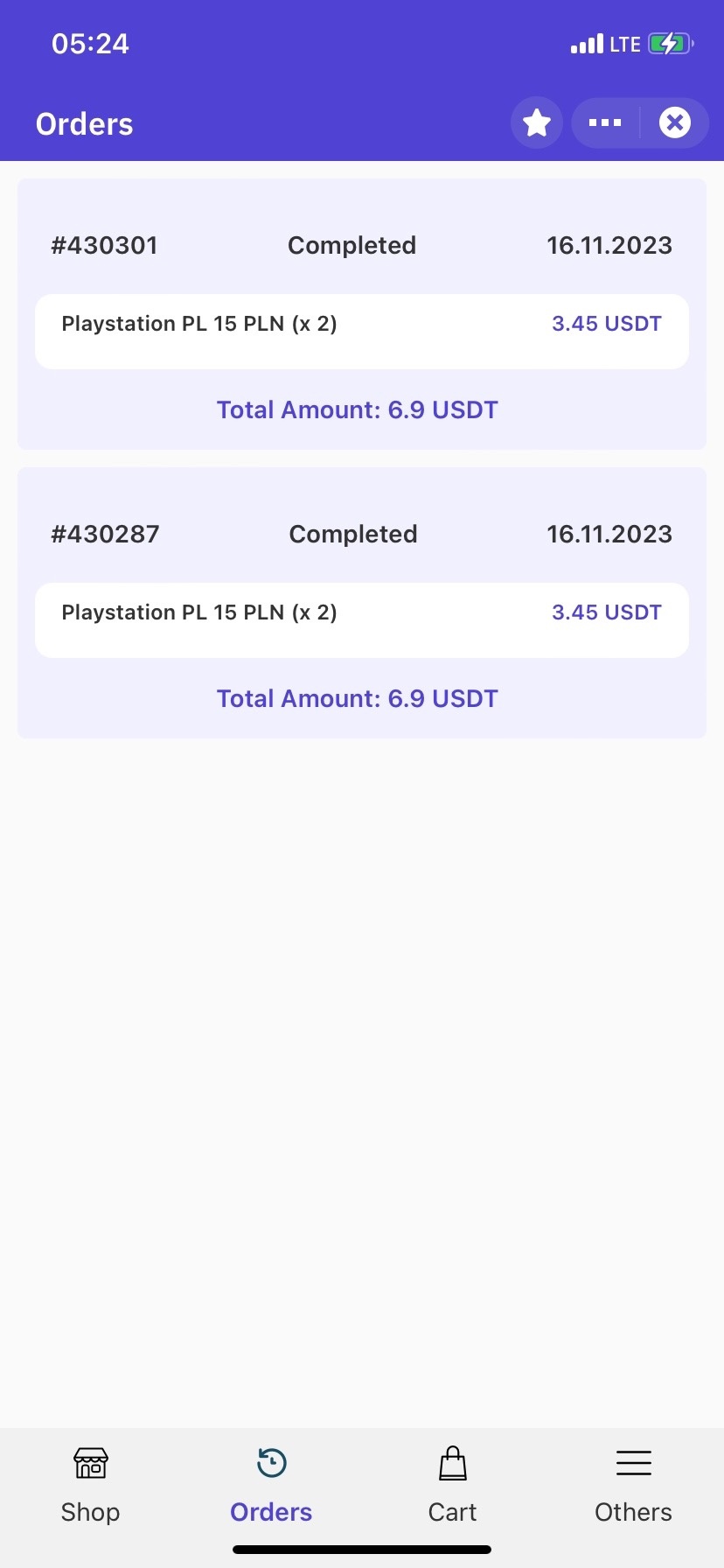Close the mini app with X button
Screen dimensions: 724x1568
[x=674, y=122]
